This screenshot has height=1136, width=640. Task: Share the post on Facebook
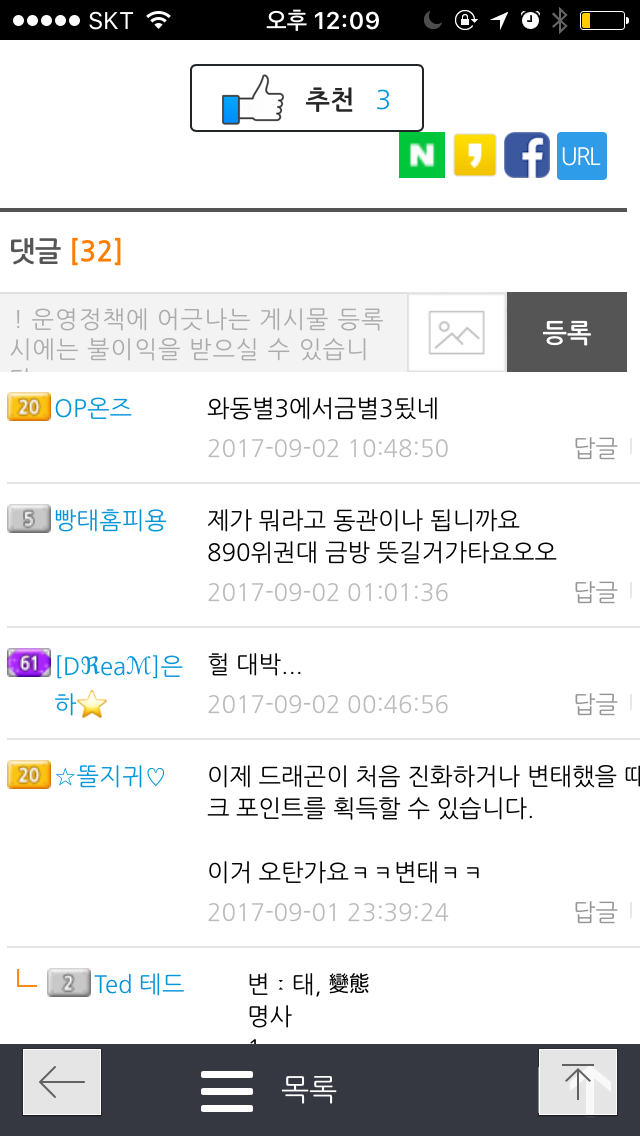pyautogui.click(x=527, y=155)
